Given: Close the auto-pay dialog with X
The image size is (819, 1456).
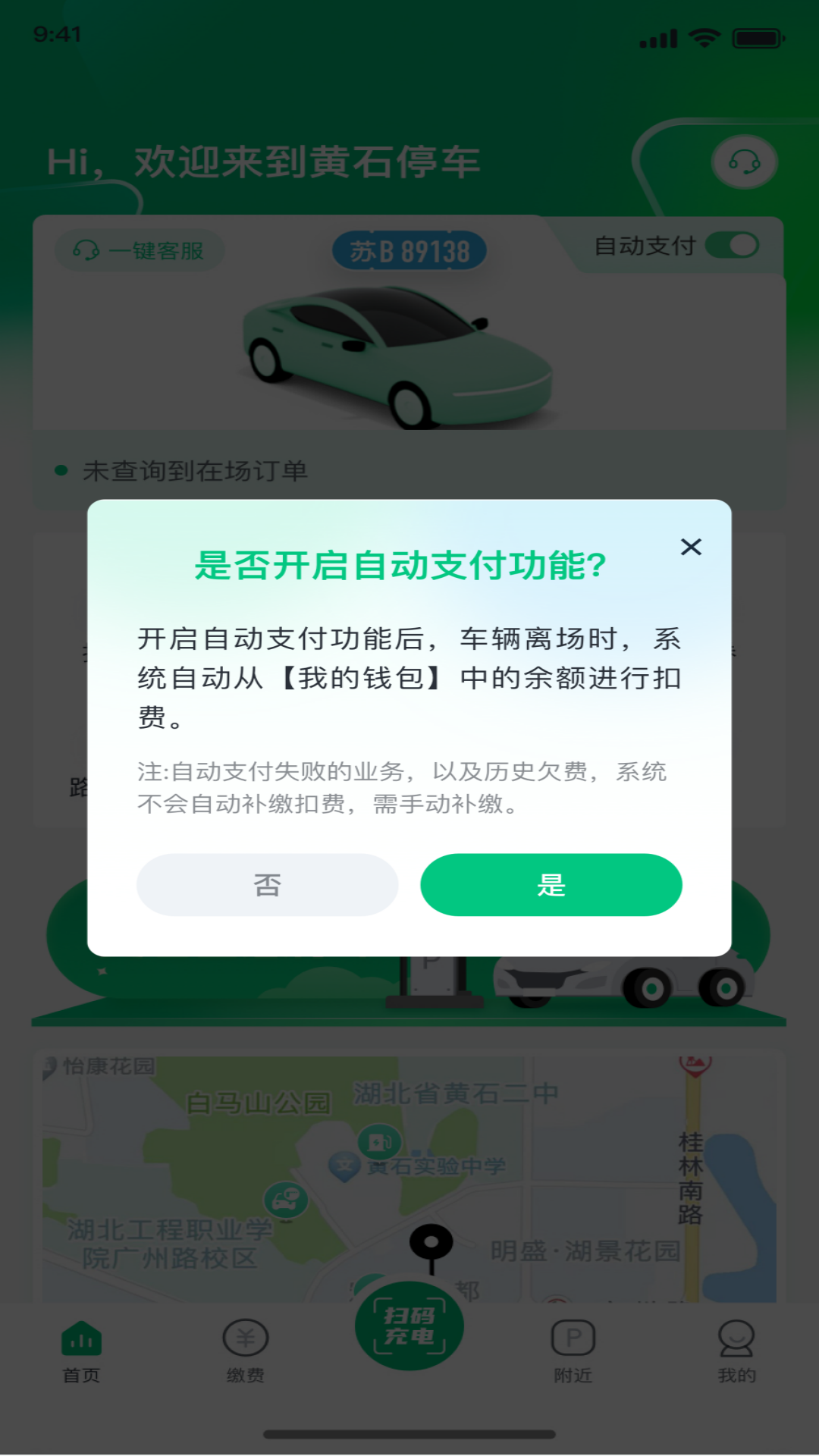Looking at the screenshot, I should tap(691, 547).
